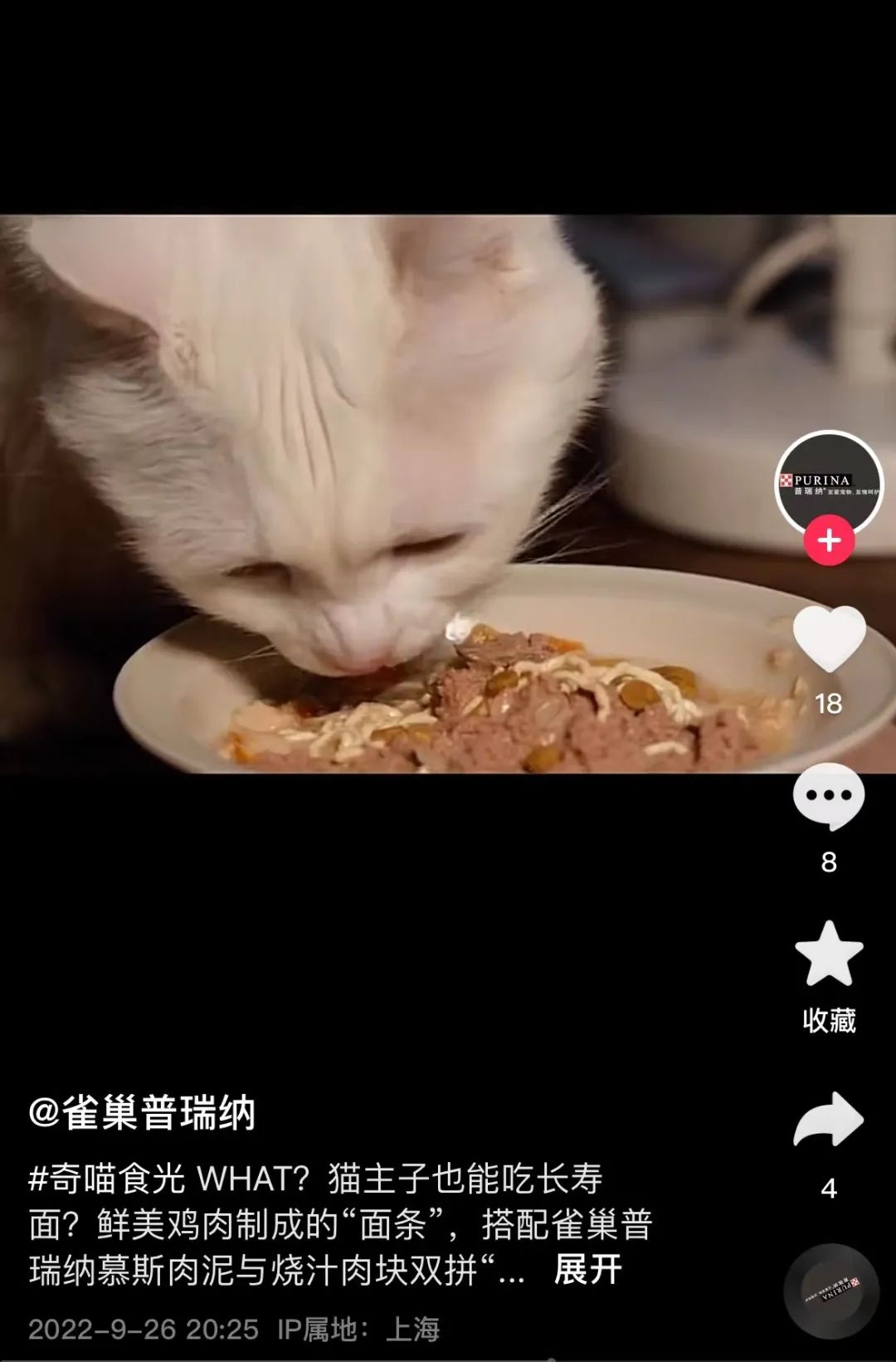This screenshot has width=896, height=1362.
Task: Open the #奇喵食光 hashtag
Action: point(106,1178)
